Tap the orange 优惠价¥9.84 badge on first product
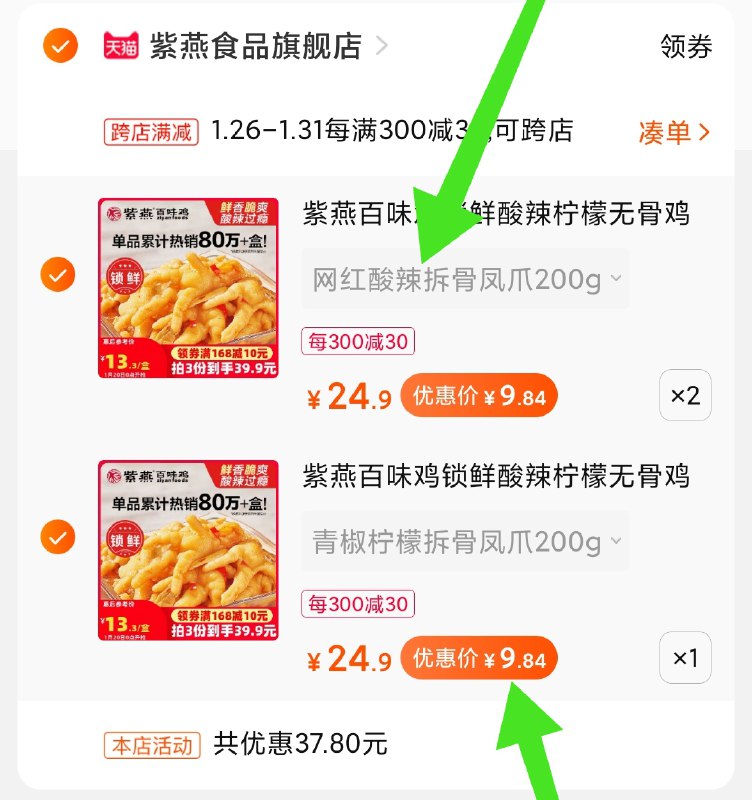The image size is (752, 800). click(478, 394)
